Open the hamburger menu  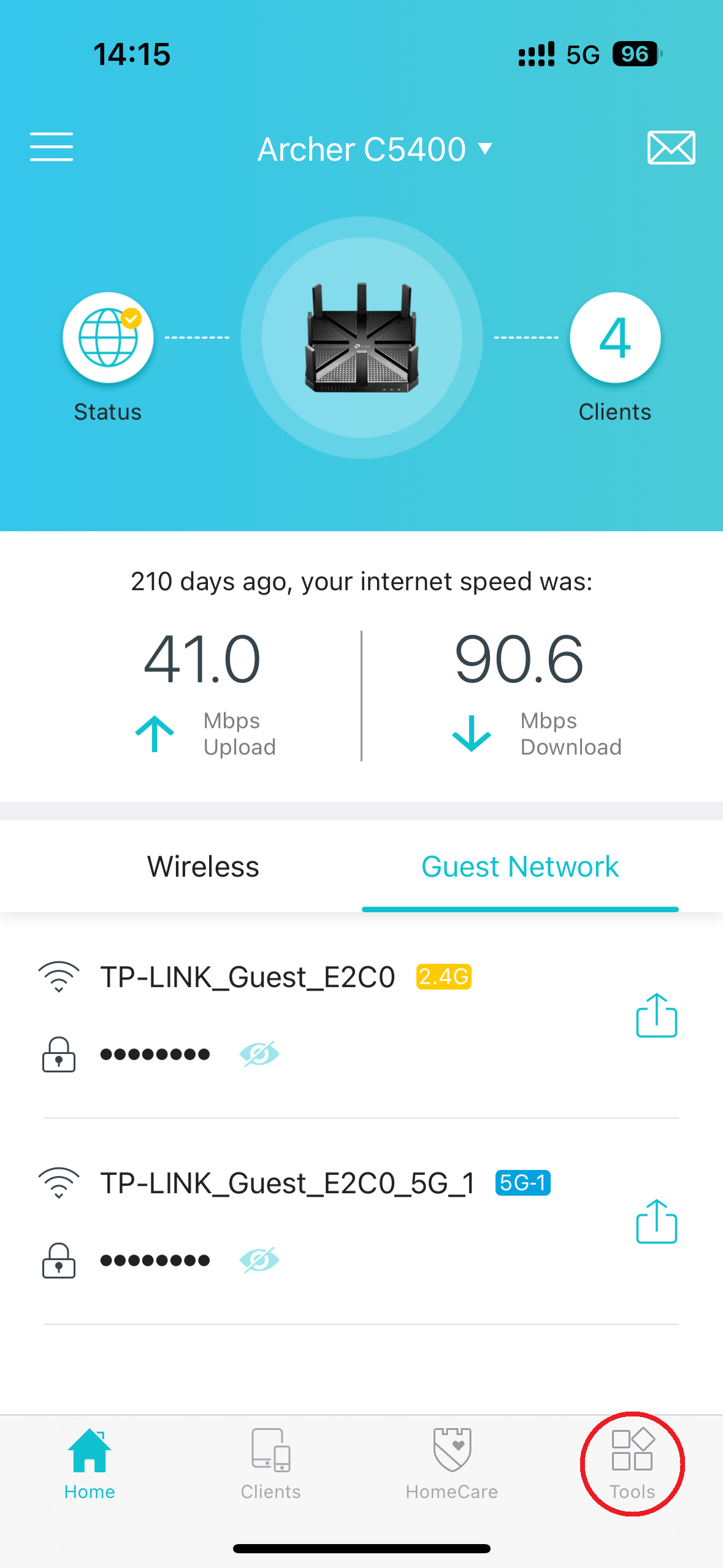tap(52, 147)
